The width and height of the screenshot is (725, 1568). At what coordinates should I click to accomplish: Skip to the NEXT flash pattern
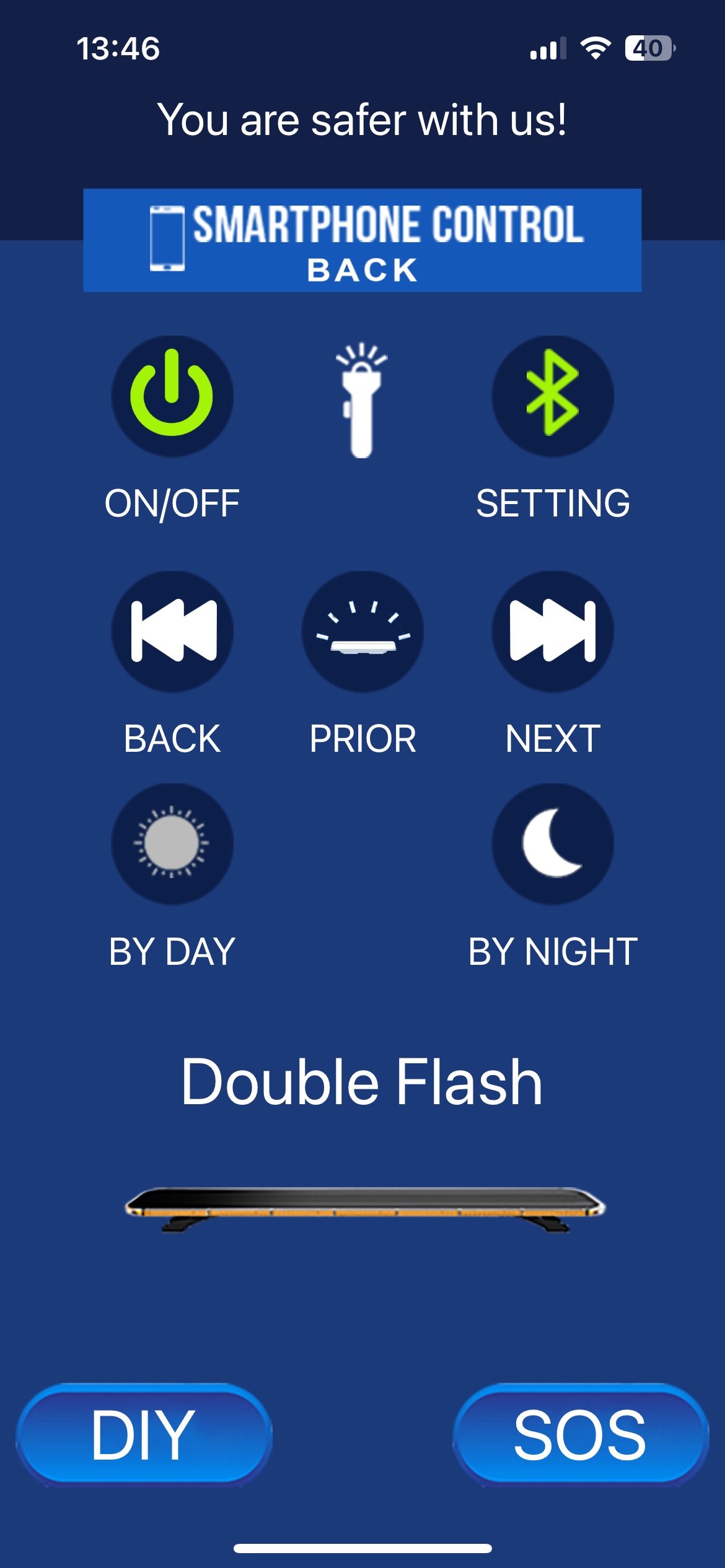tap(553, 631)
